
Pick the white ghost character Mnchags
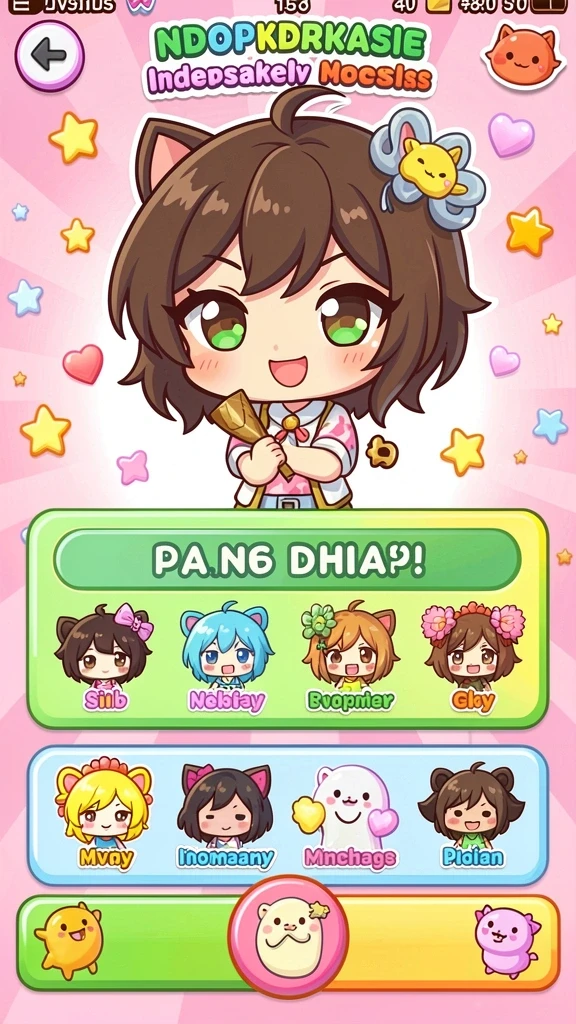coord(349,815)
